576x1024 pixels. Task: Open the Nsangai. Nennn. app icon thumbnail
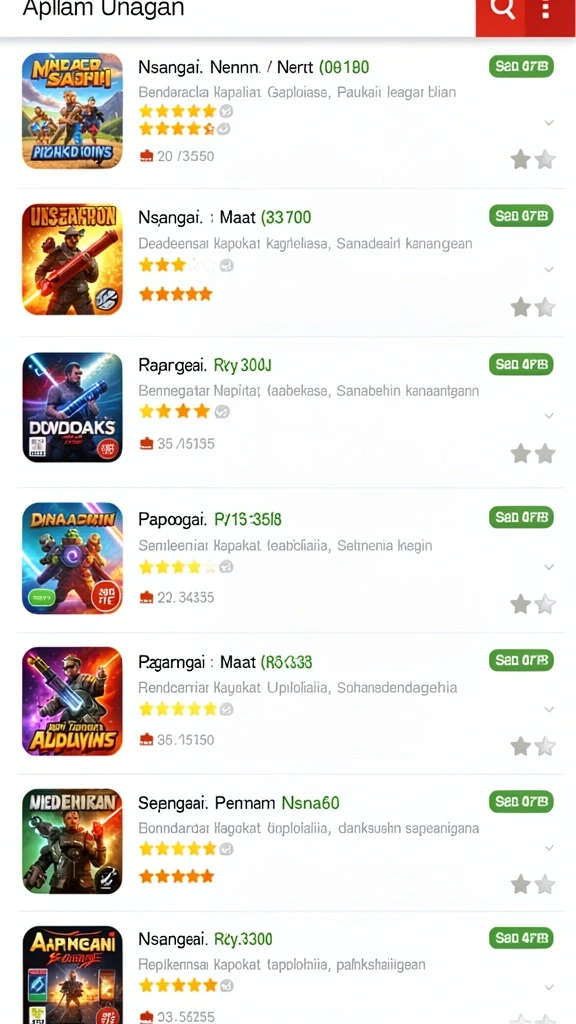pyautogui.click(x=72, y=111)
